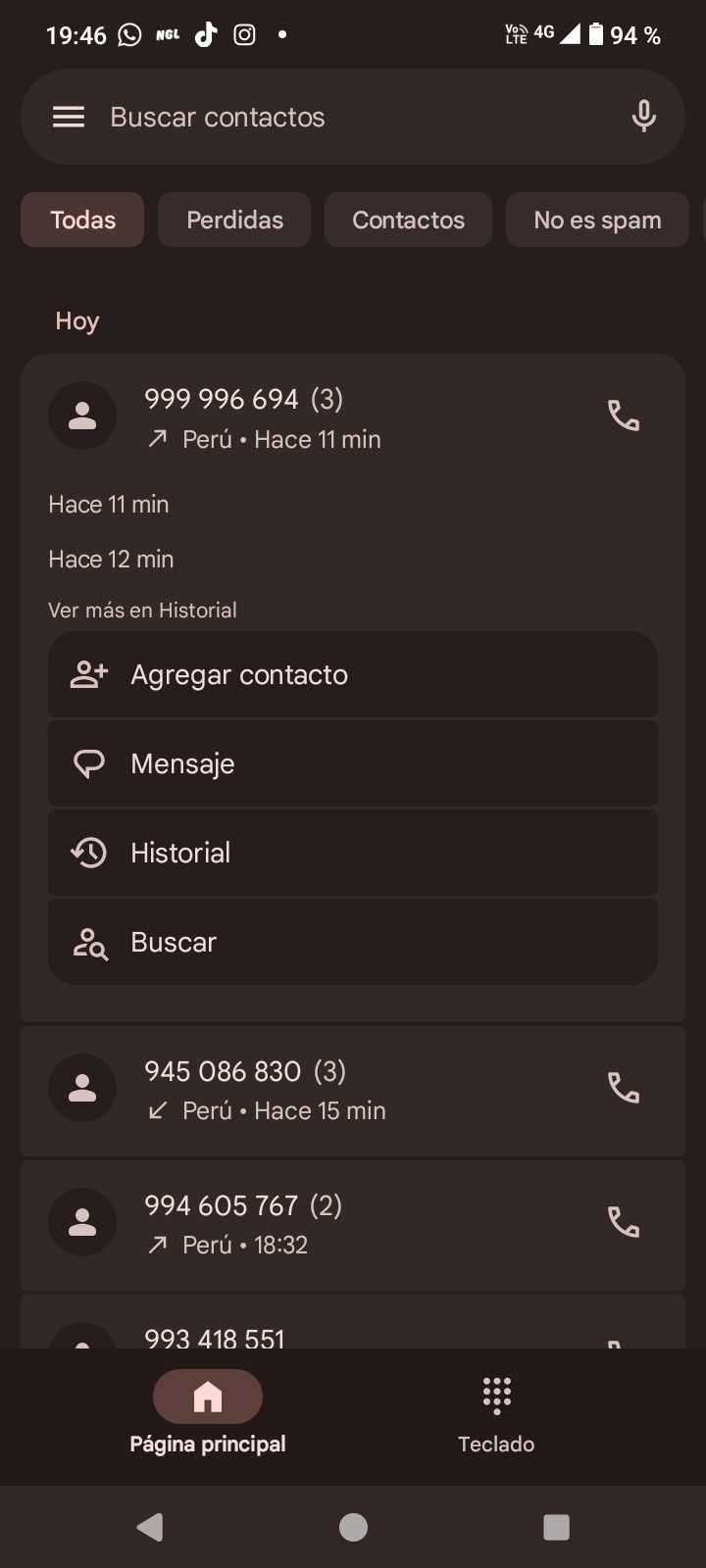Send a Mensaje to 999 996 694

pyautogui.click(x=353, y=763)
